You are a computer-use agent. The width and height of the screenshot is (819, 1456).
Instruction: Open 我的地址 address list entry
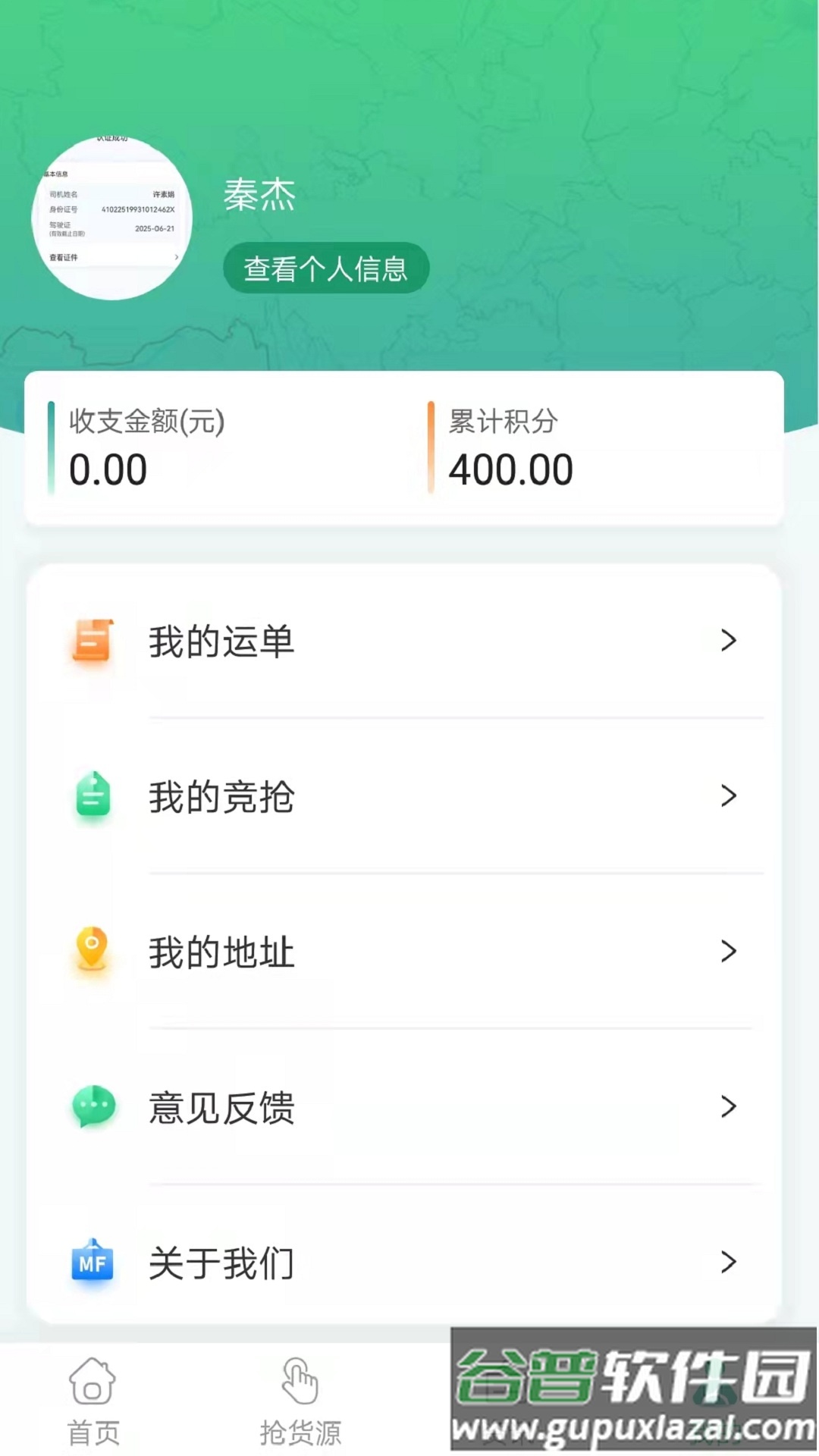tap(220, 952)
